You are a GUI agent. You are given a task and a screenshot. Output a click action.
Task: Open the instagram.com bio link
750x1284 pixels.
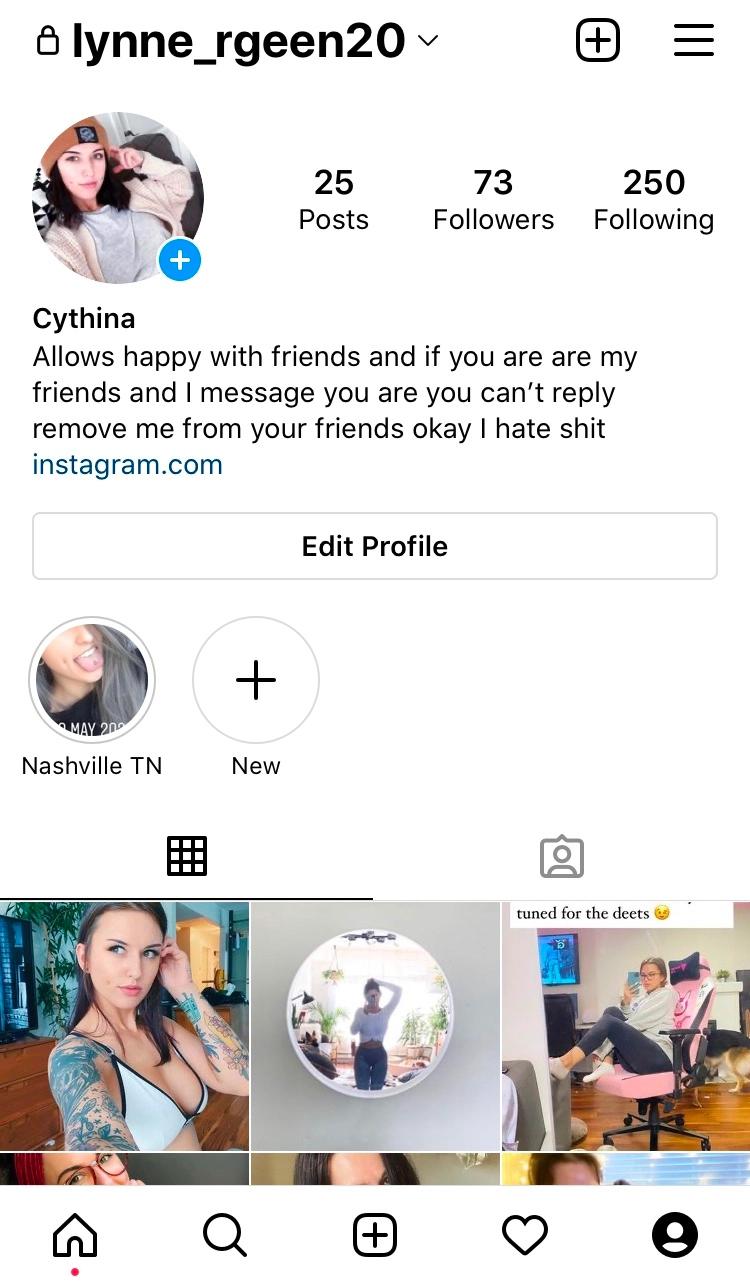pyautogui.click(x=127, y=464)
